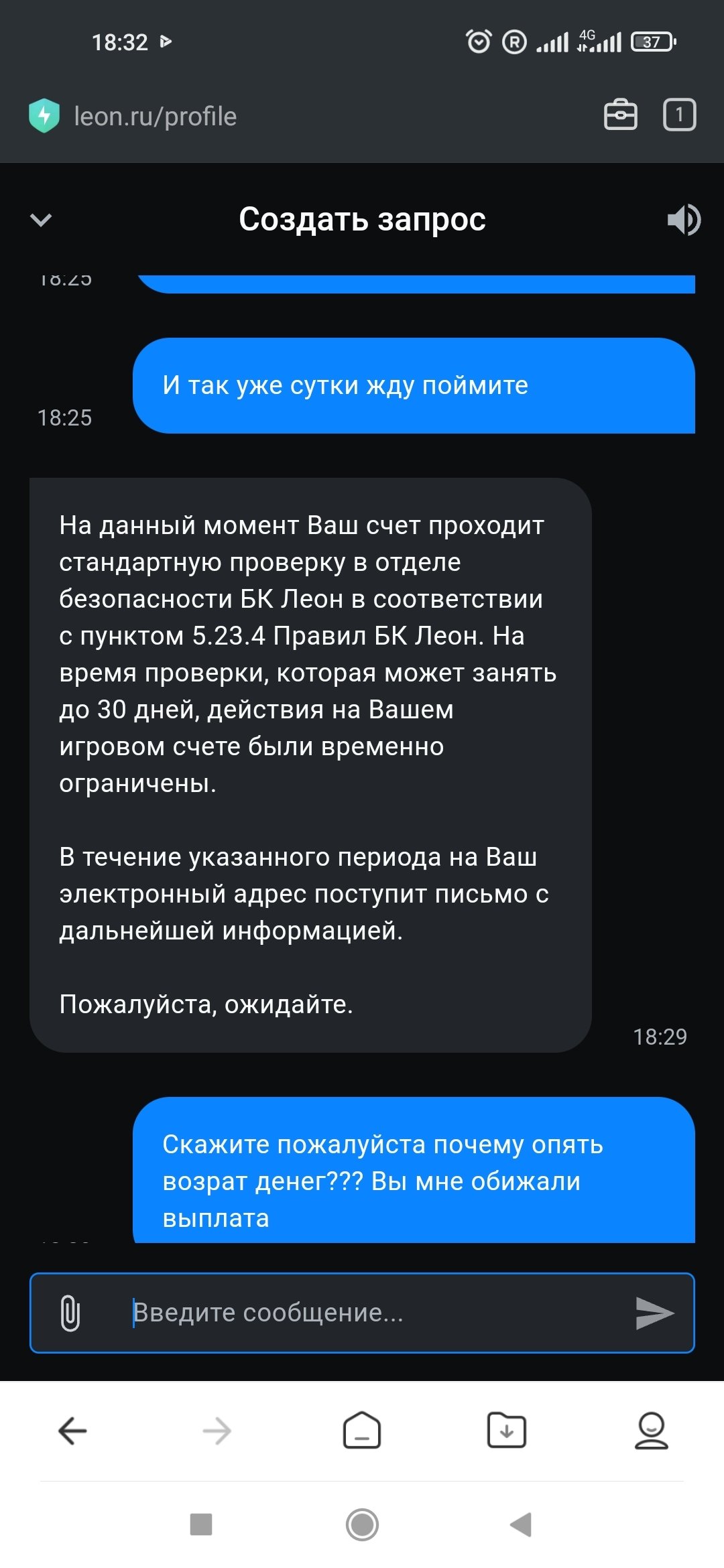Go back to the previous page in the browser
This screenshot has width=724, height=1568.
pos(72,1431)
